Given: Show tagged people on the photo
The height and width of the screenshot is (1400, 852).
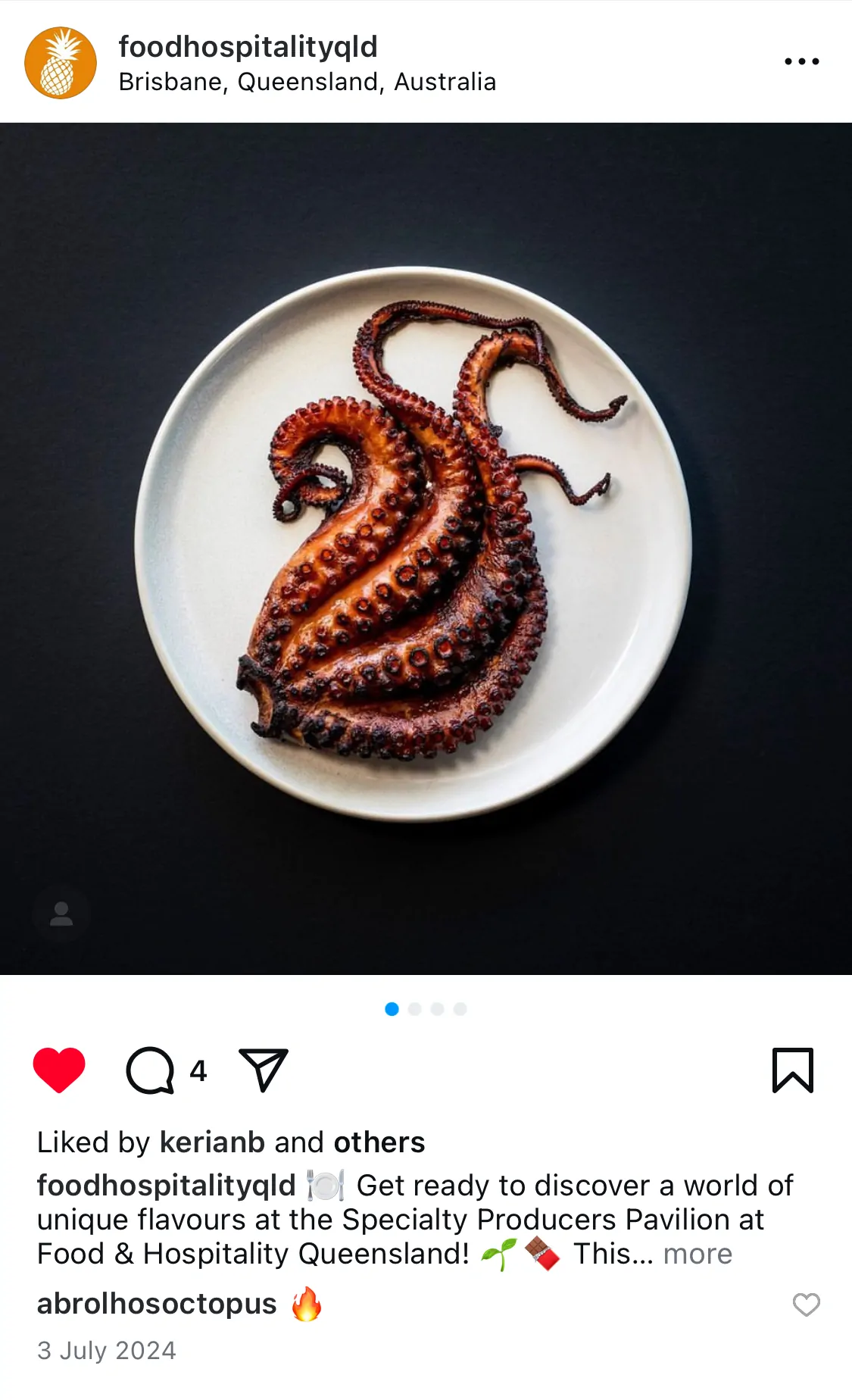Looking at the screenshot, I should coord(61,914).
